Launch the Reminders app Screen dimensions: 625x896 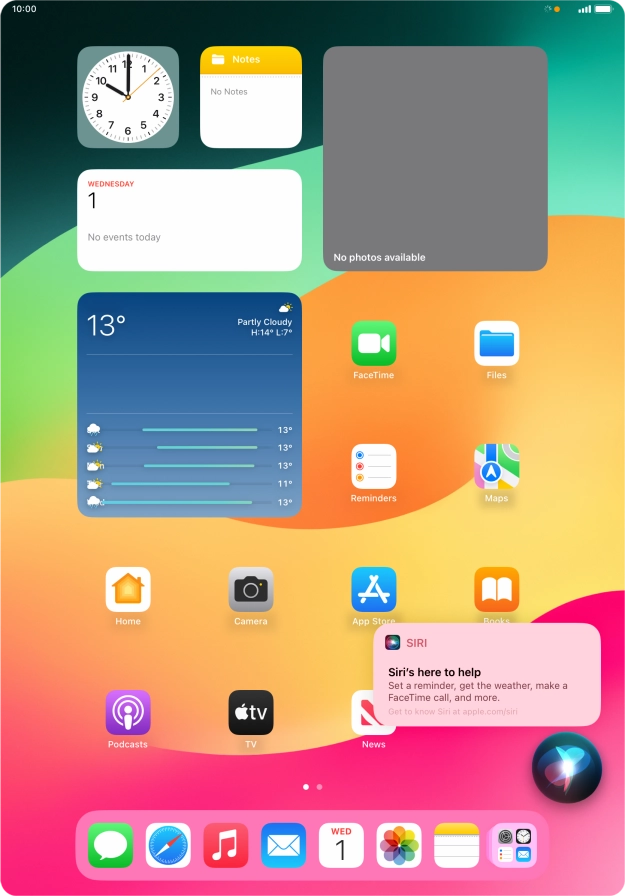(x=373, y=467)
